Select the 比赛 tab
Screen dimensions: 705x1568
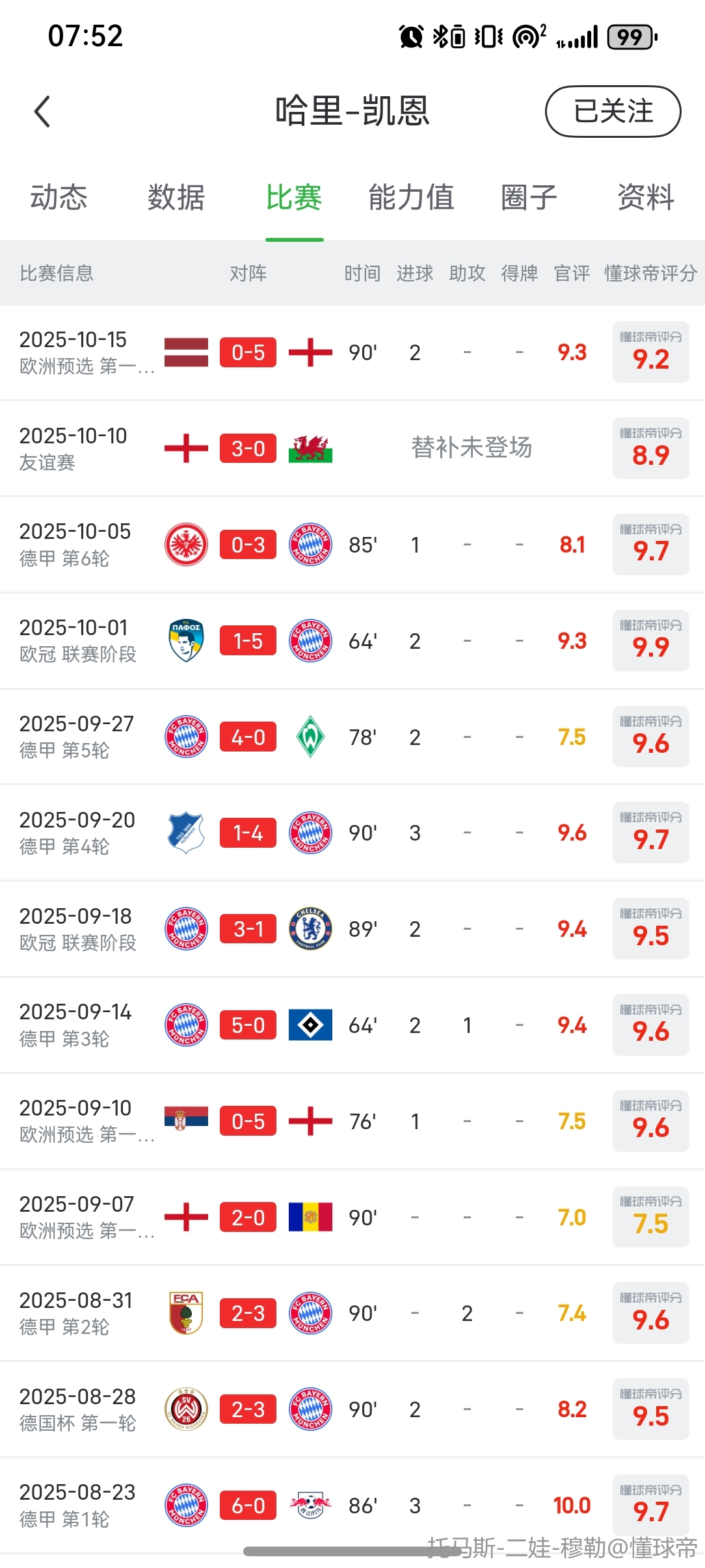[294, 198]
